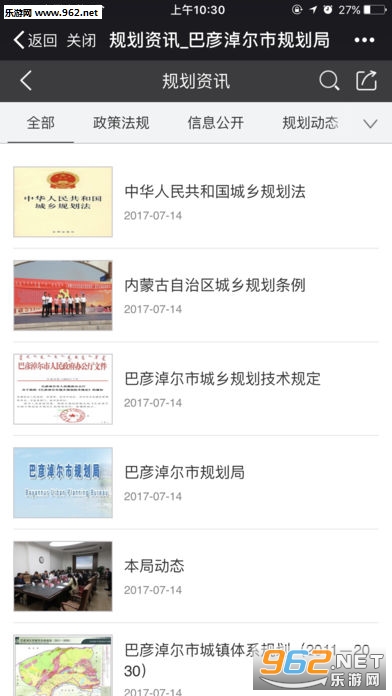Switch to the 全部 tab

click(41, 123)
